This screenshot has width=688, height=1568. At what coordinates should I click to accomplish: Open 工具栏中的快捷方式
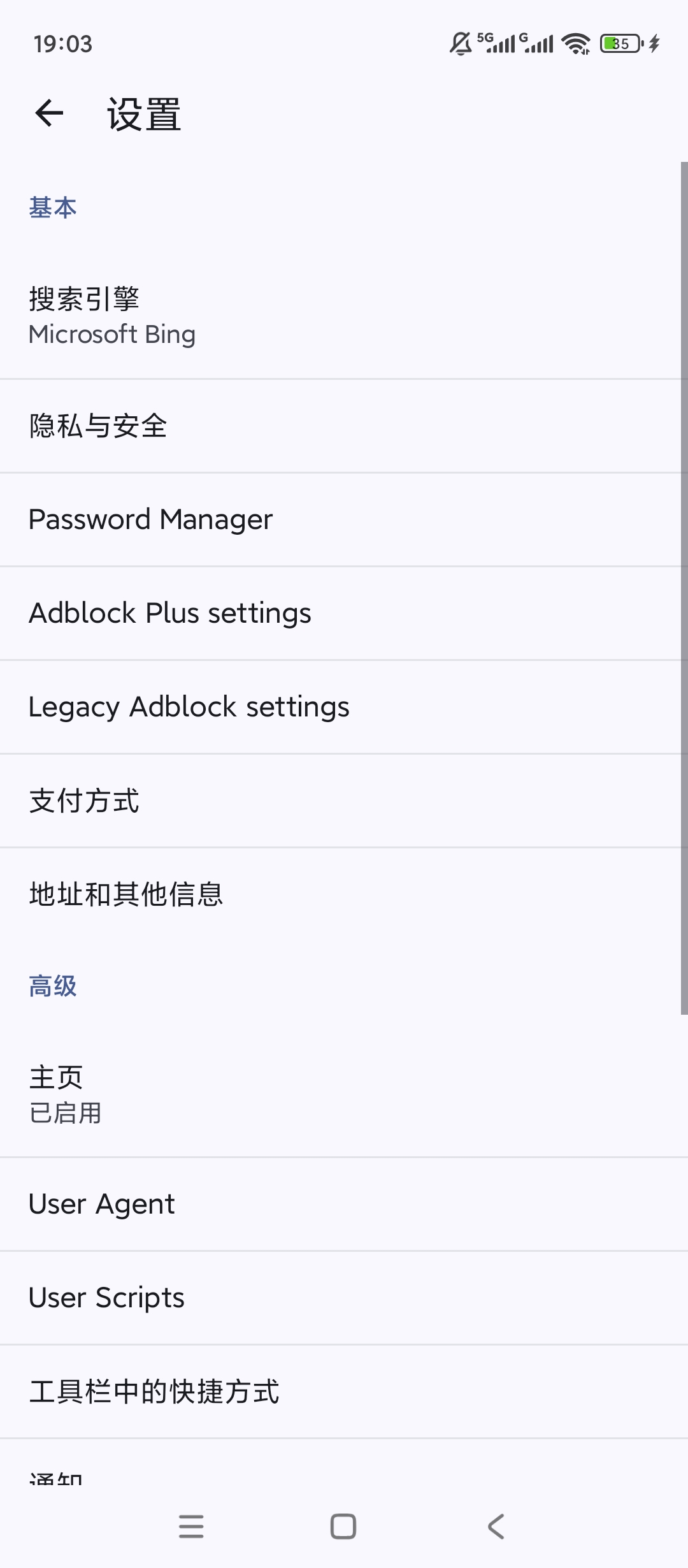click(x=344, y=1392)
